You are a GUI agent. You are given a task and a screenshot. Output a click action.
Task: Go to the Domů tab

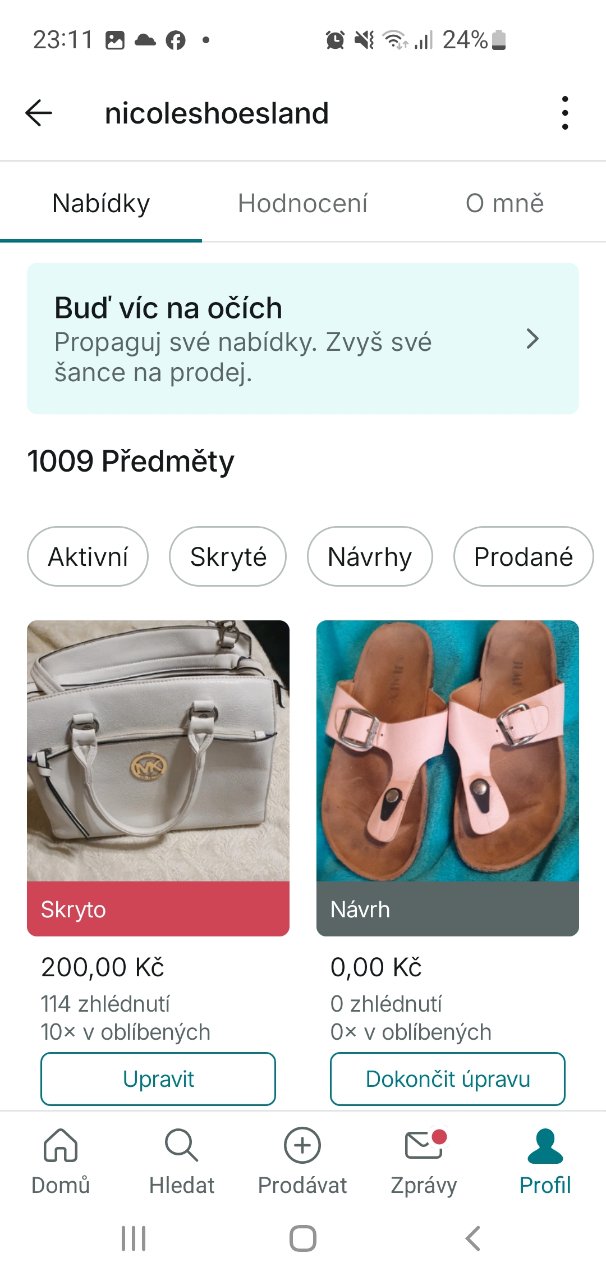coord(61,1162)
